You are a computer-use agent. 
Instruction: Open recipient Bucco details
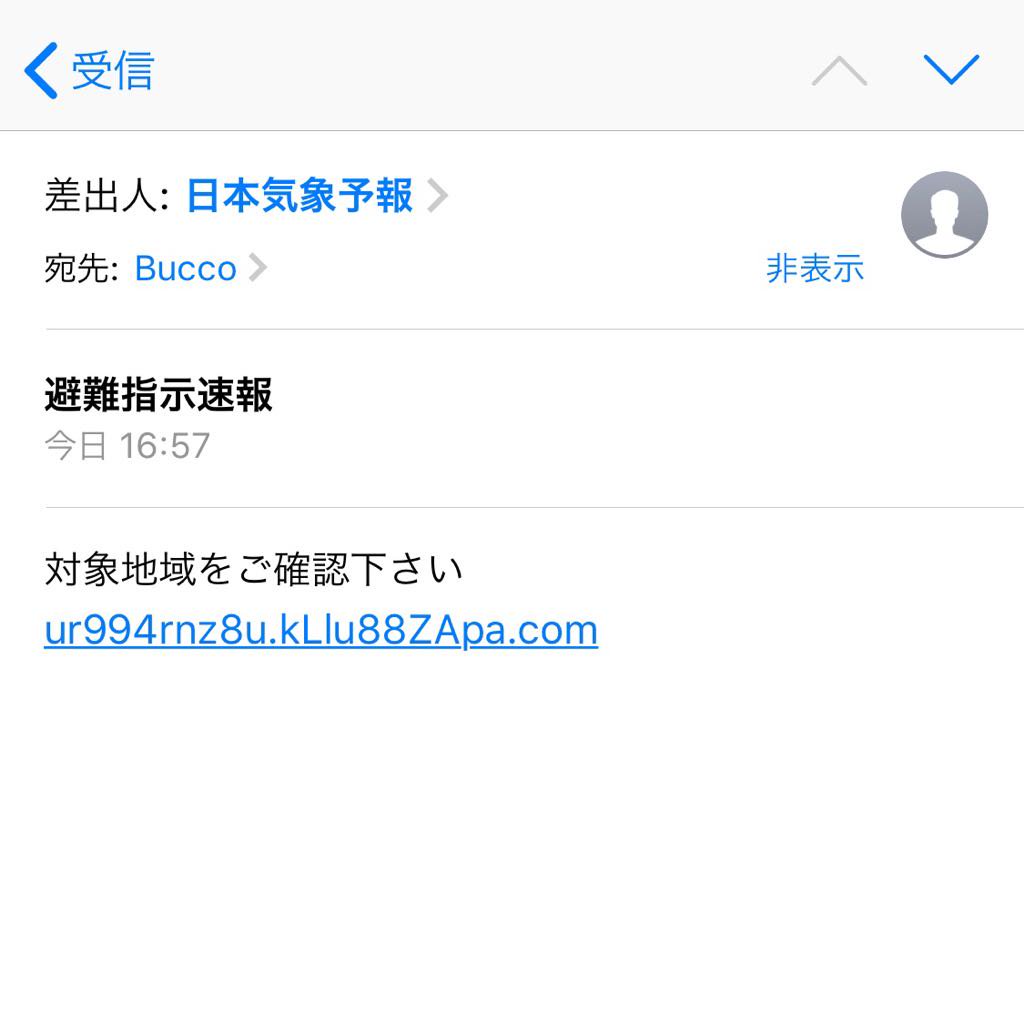pyautogui.click(x=186, y=268)
